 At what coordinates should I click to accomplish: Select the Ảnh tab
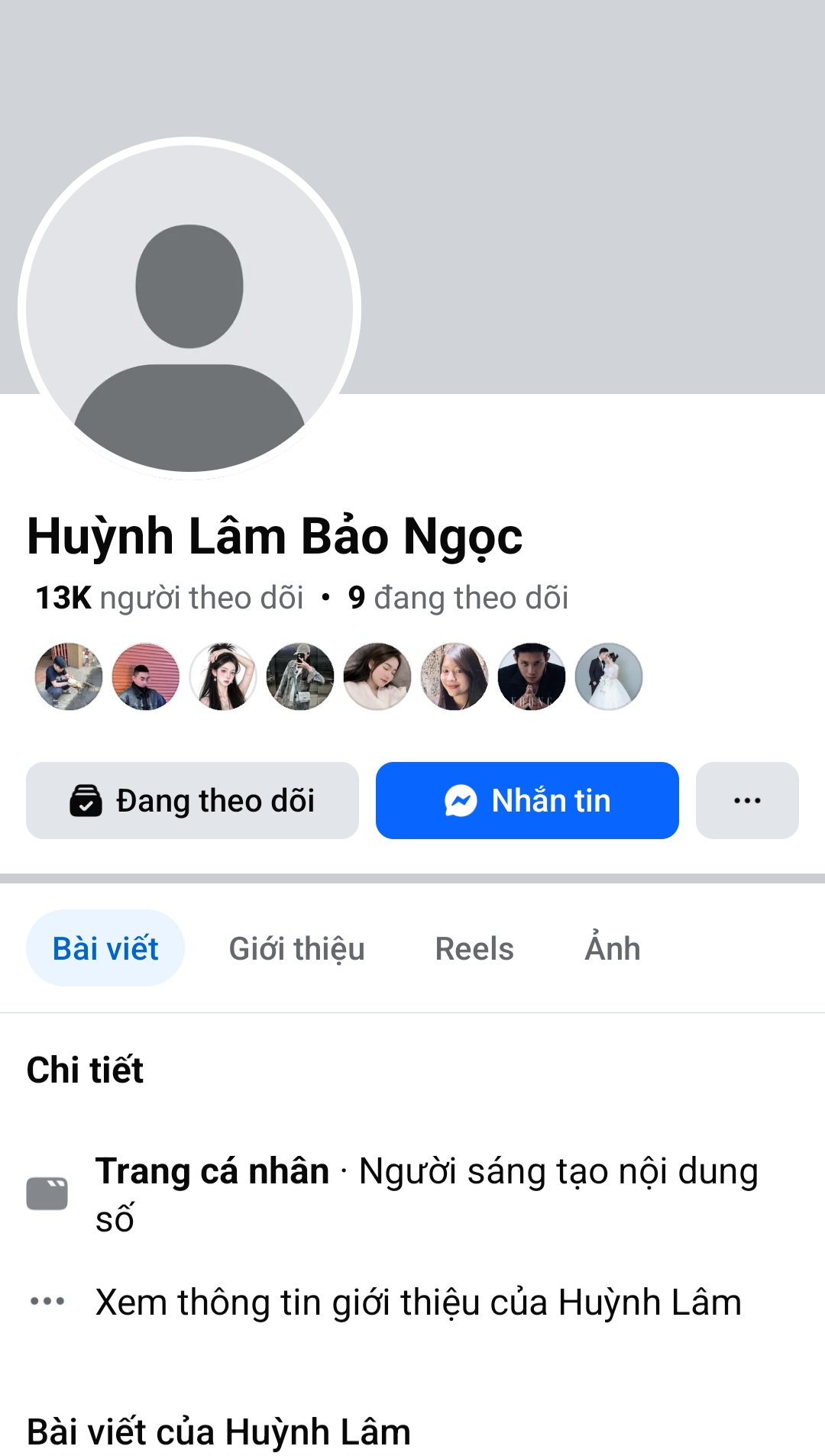coord(613,948)
